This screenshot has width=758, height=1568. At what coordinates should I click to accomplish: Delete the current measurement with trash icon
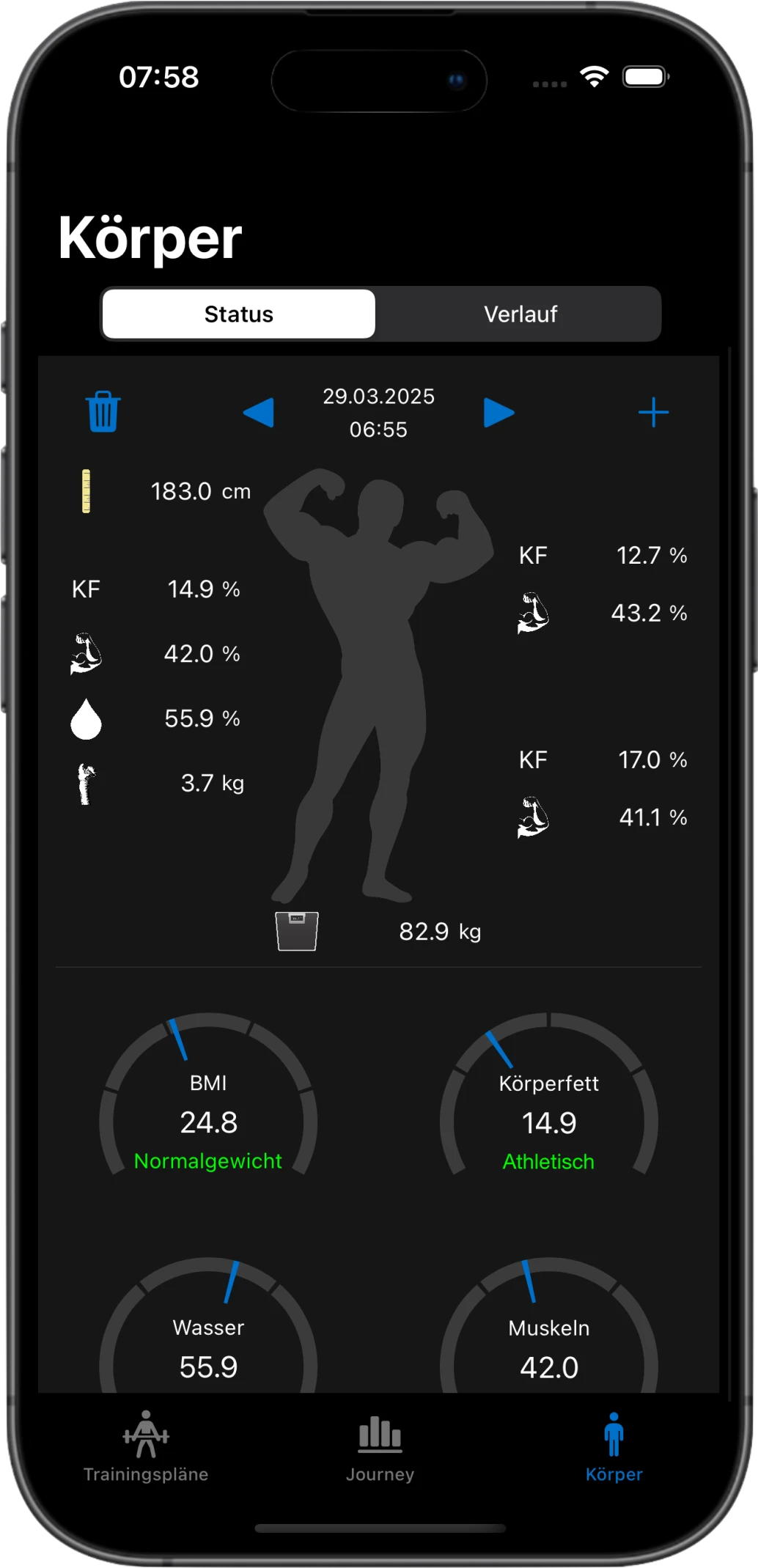pos(103,412)
